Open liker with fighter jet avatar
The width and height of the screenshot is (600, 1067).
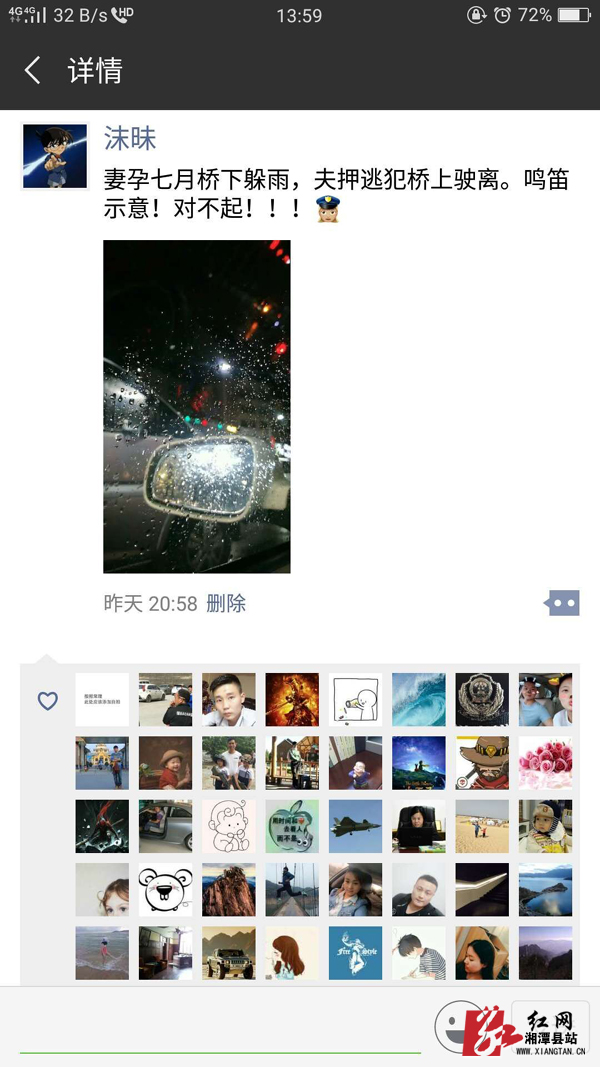click(355, 825)
